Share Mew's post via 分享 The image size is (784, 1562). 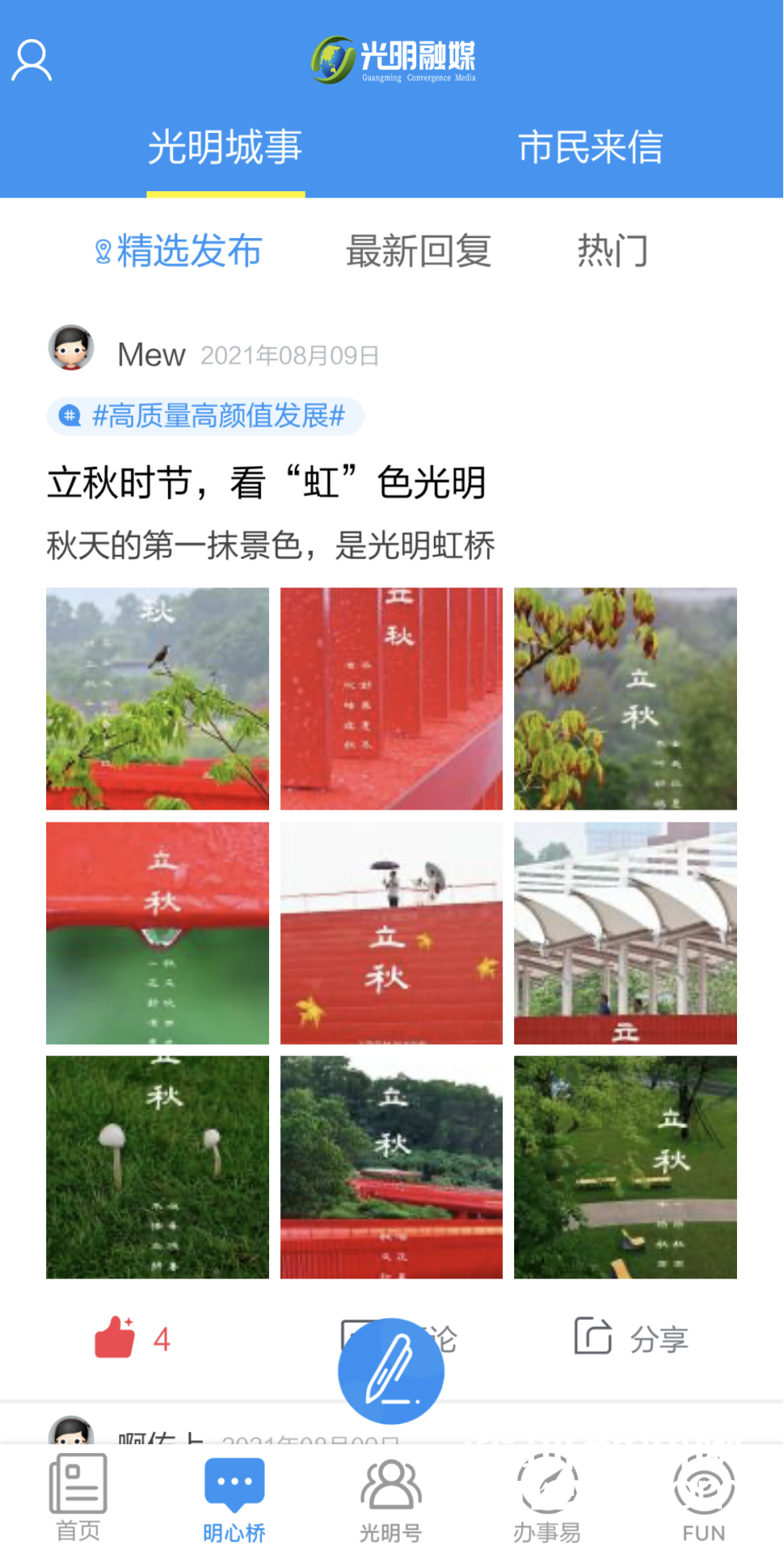[x=630, y=1337]
